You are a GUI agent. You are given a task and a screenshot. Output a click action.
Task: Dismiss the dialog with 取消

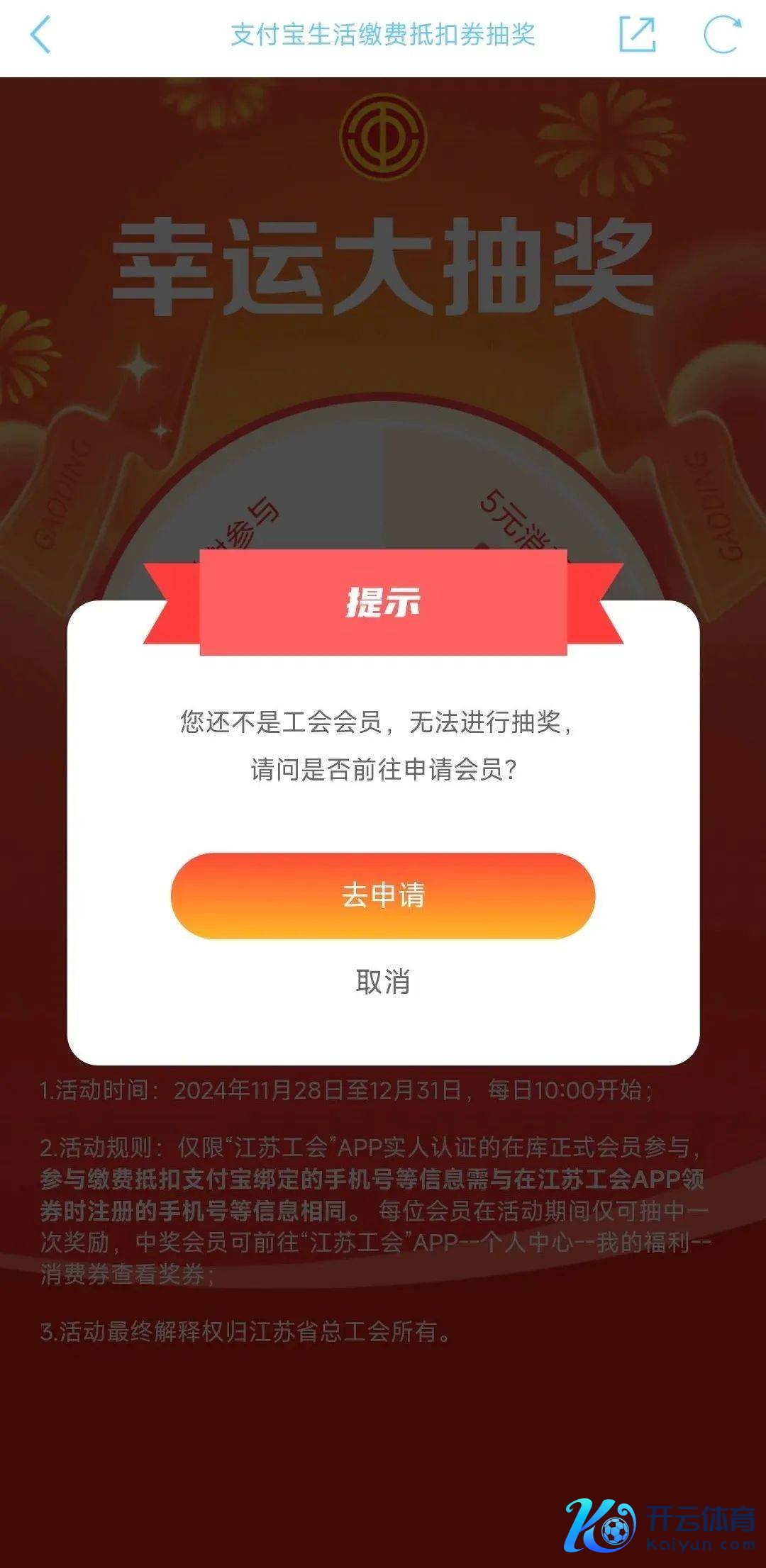(382, 982)
